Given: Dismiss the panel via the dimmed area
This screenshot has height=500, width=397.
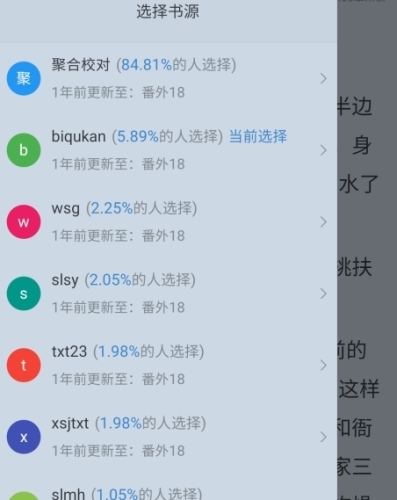Looking at the screenshot, I should [x=367, y=250].
